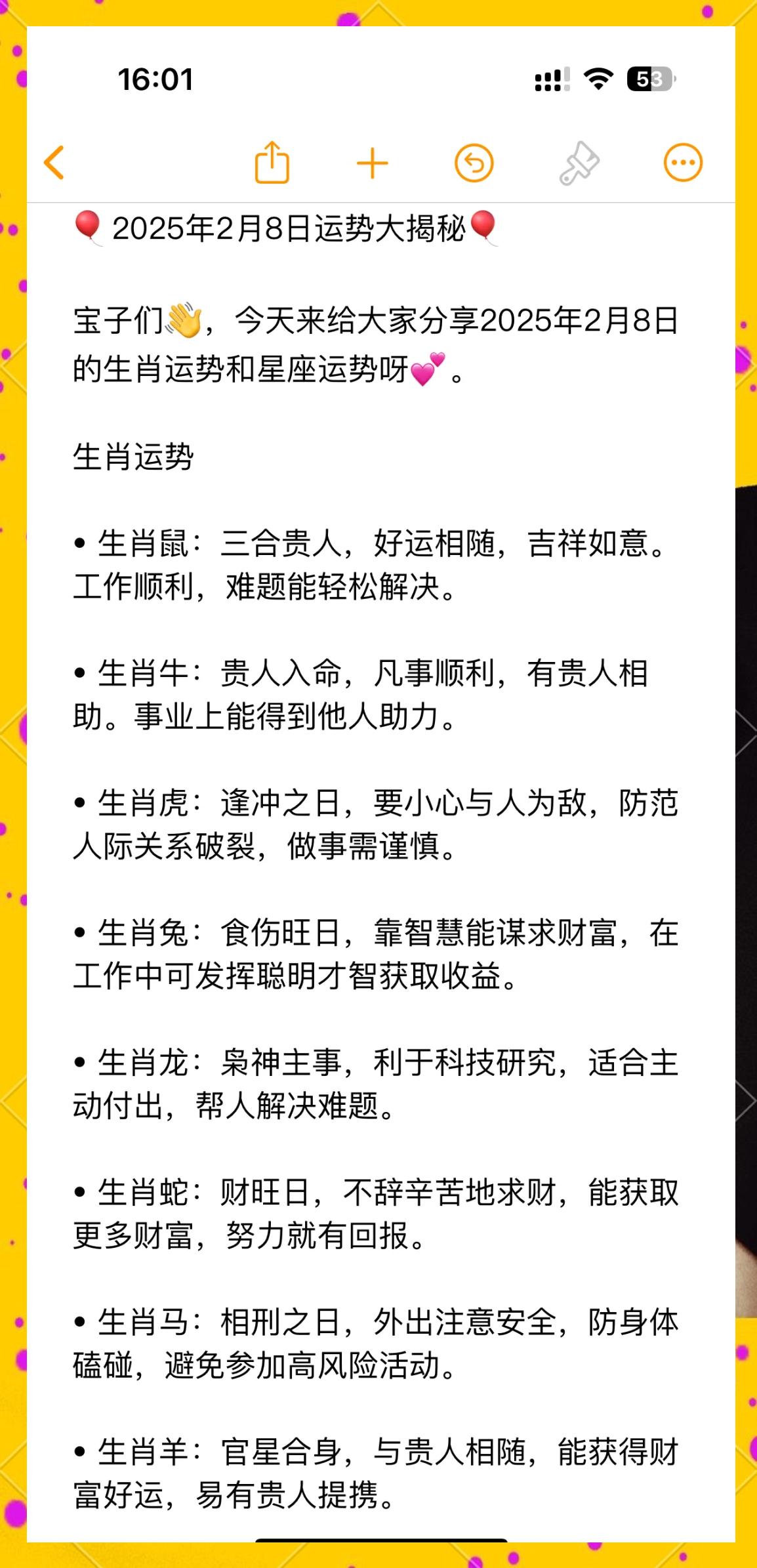Share this note
This screenshot has height=1568, width=757.
272,161
